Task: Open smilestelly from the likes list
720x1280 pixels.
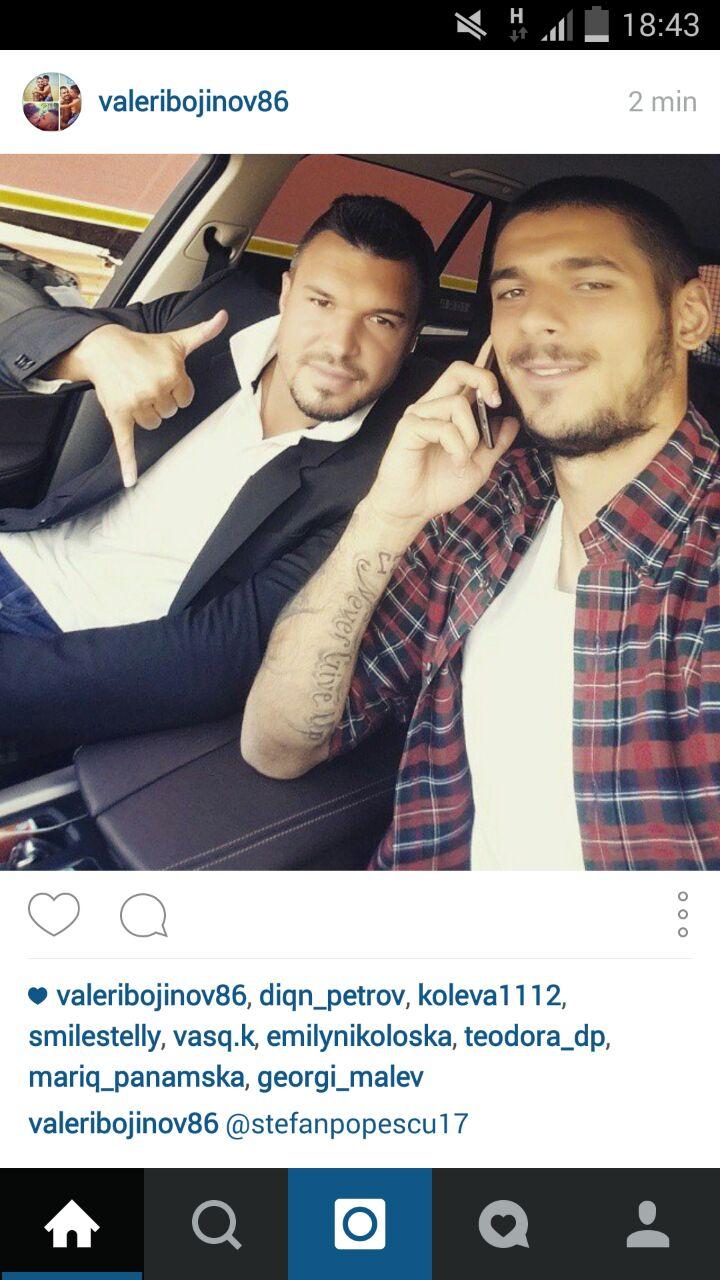Action: pyautogui.click(x=94, y=1037)
